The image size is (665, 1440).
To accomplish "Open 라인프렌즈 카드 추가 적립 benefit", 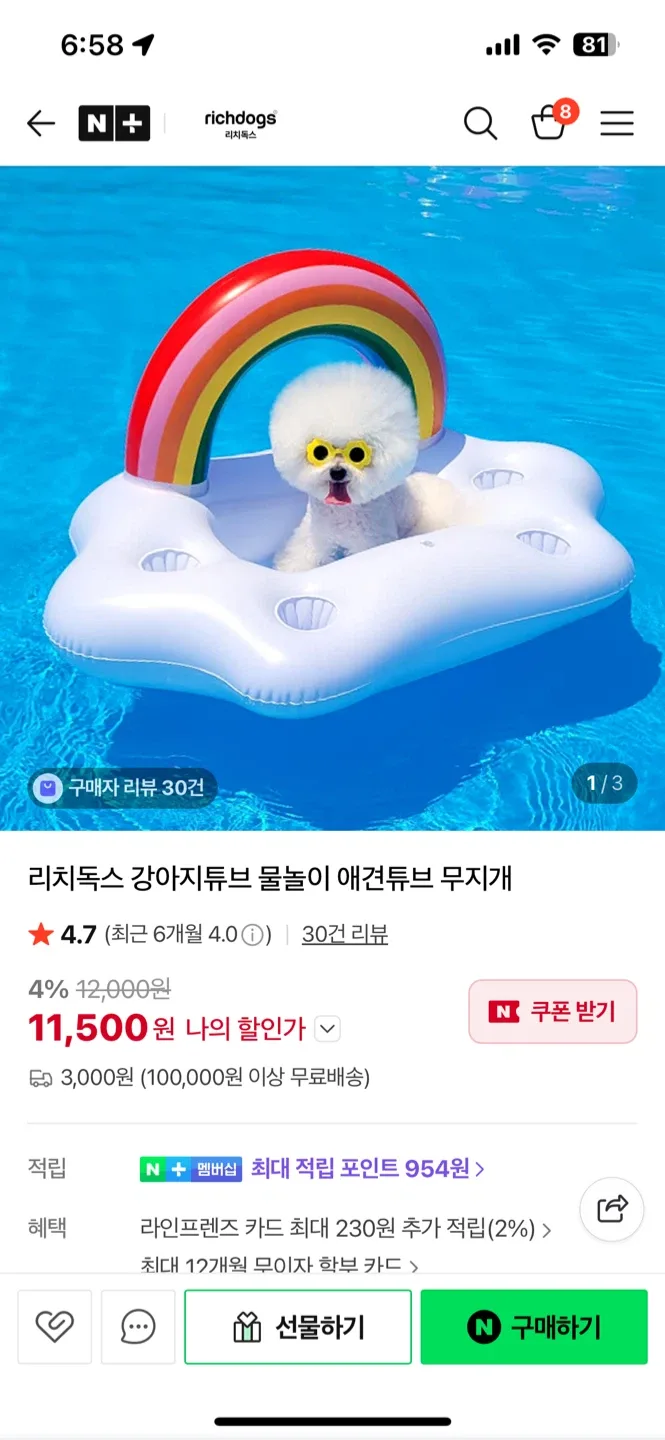I will pos(345,1229).
